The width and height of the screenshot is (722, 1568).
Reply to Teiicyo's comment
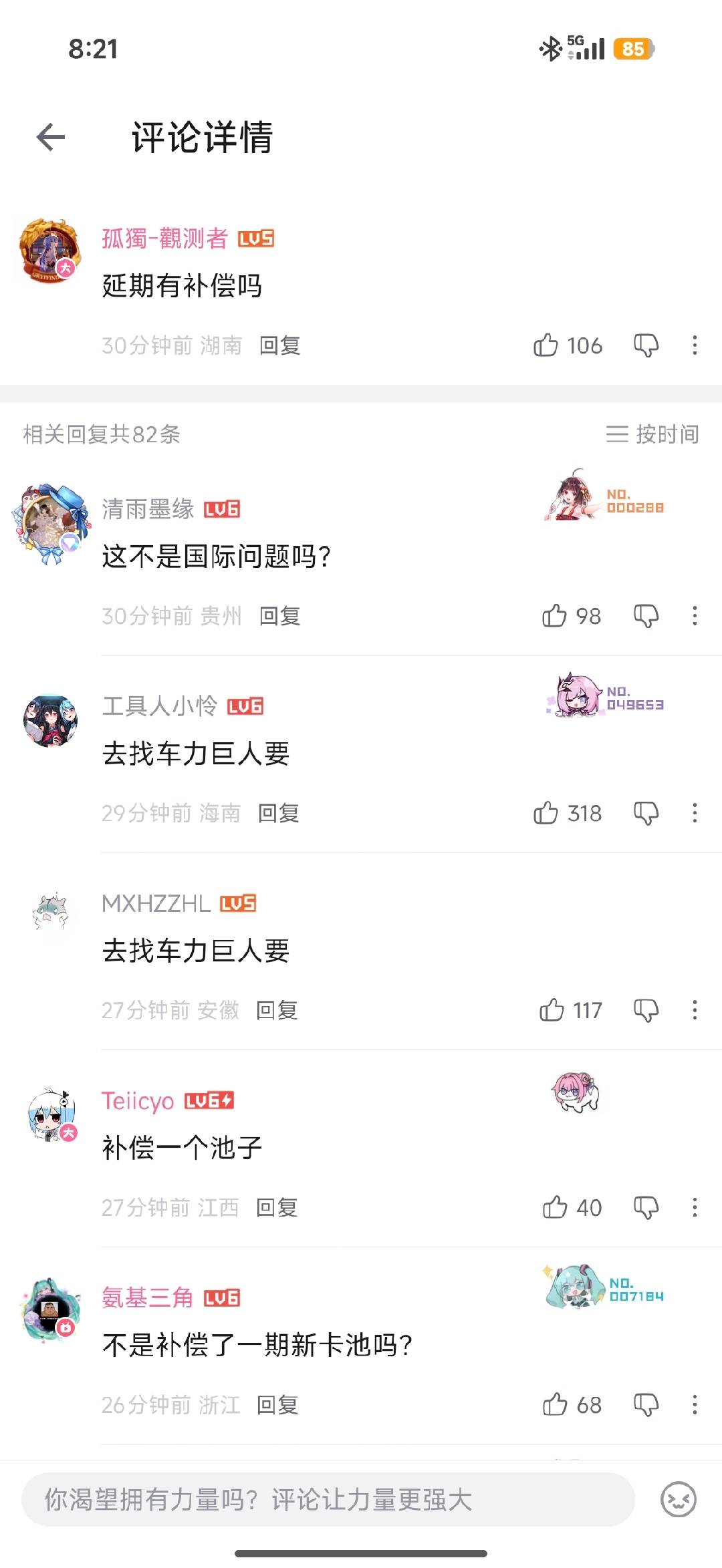click(x=277, y=1207)
